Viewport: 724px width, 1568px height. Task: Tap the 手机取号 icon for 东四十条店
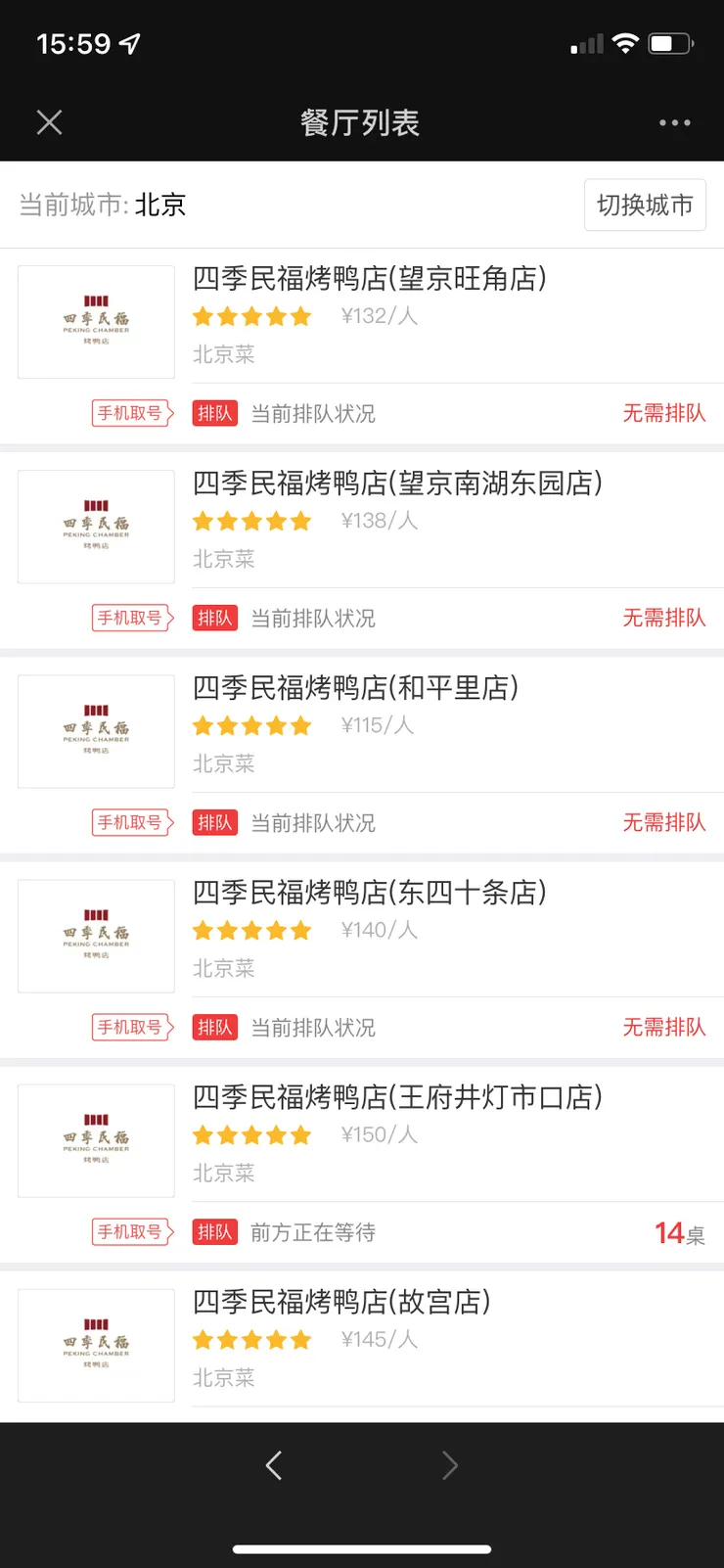(x=132, y=1027)
